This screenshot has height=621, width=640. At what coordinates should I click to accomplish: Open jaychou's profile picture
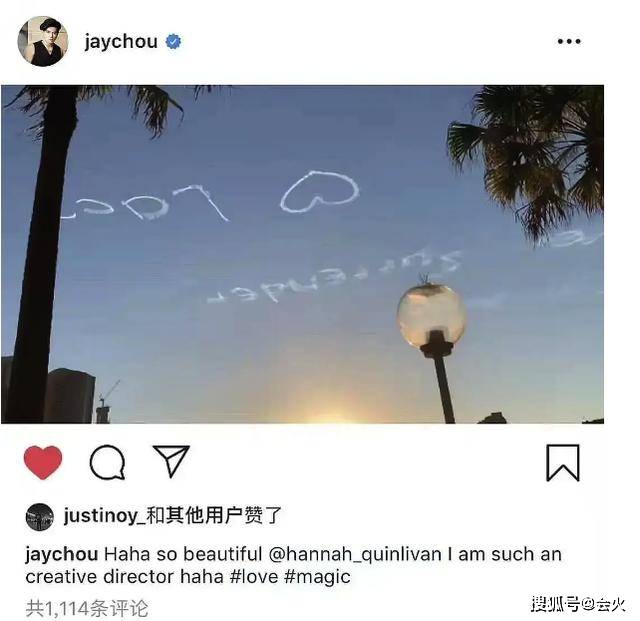42,42
